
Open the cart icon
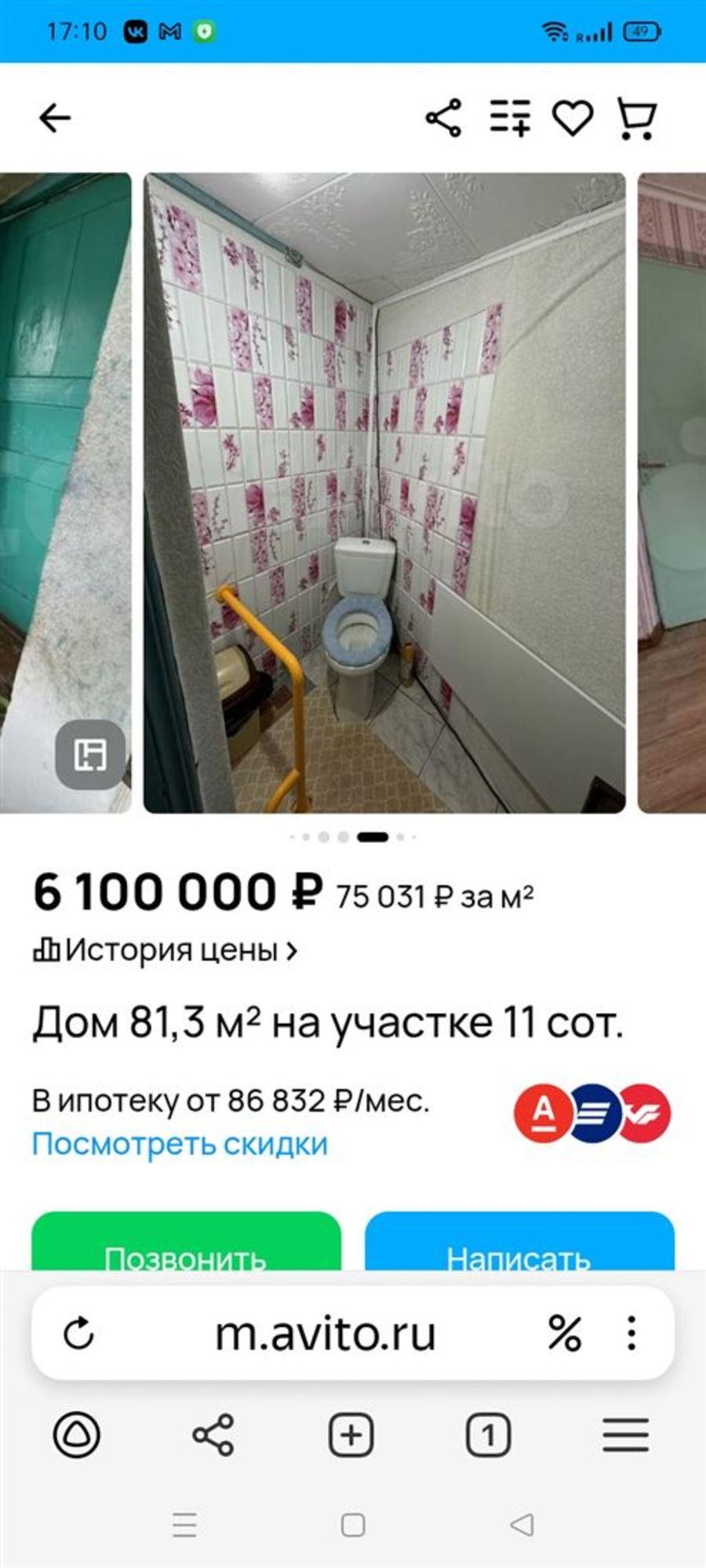coord(639,119)
